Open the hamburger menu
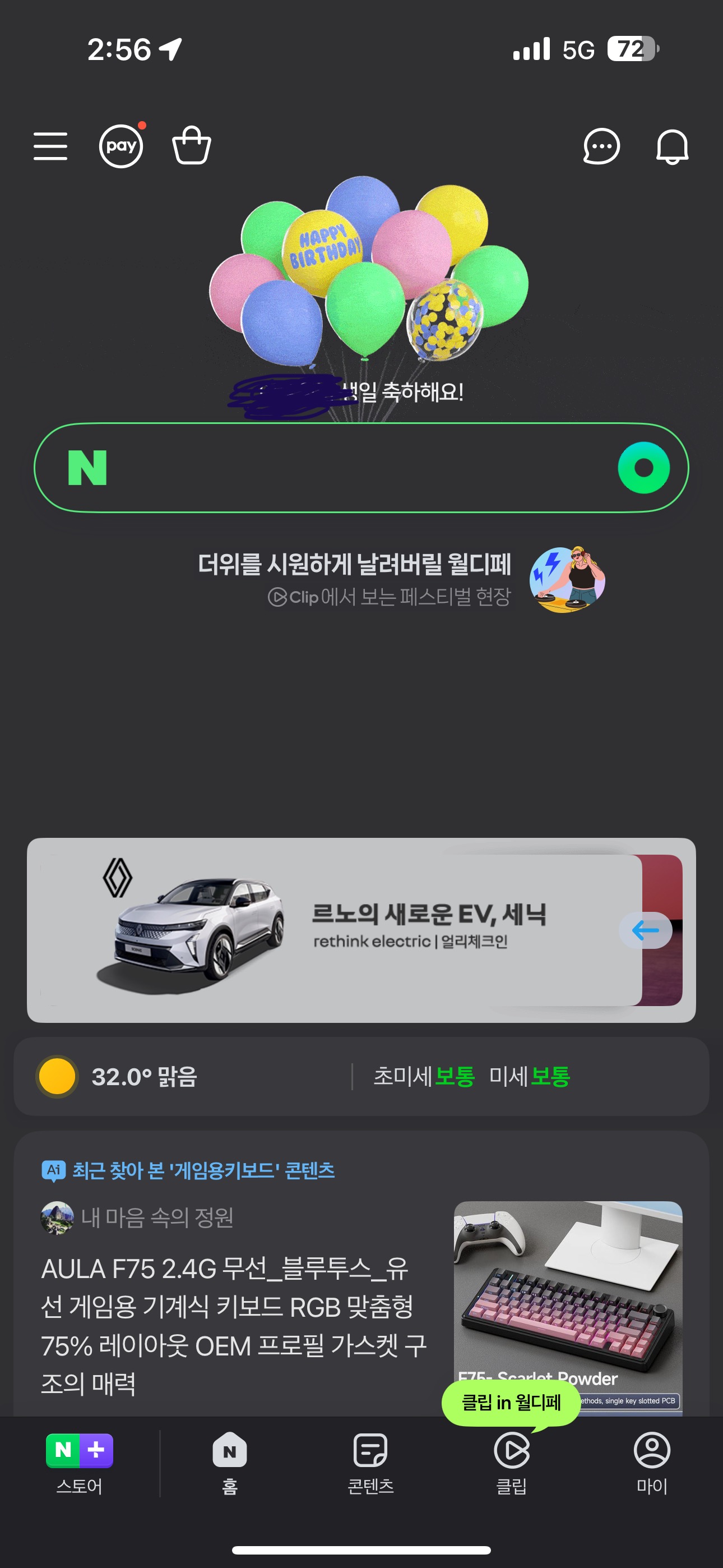This screenshot has width=723, height=1568. click(x=50, y=146)
